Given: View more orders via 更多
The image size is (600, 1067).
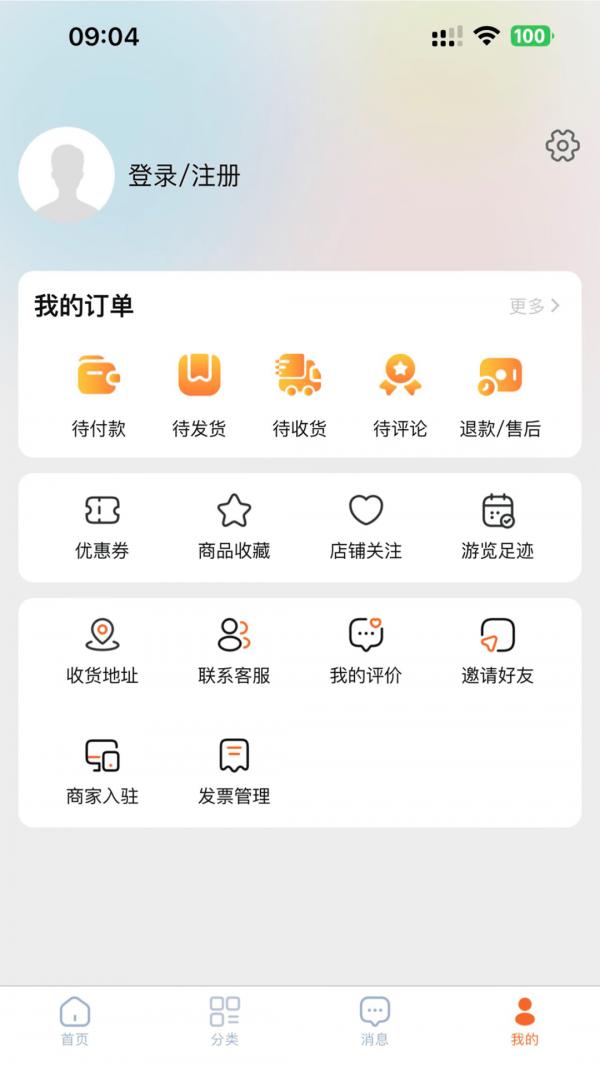Looking at the screenshot, I should coord(534,306).
